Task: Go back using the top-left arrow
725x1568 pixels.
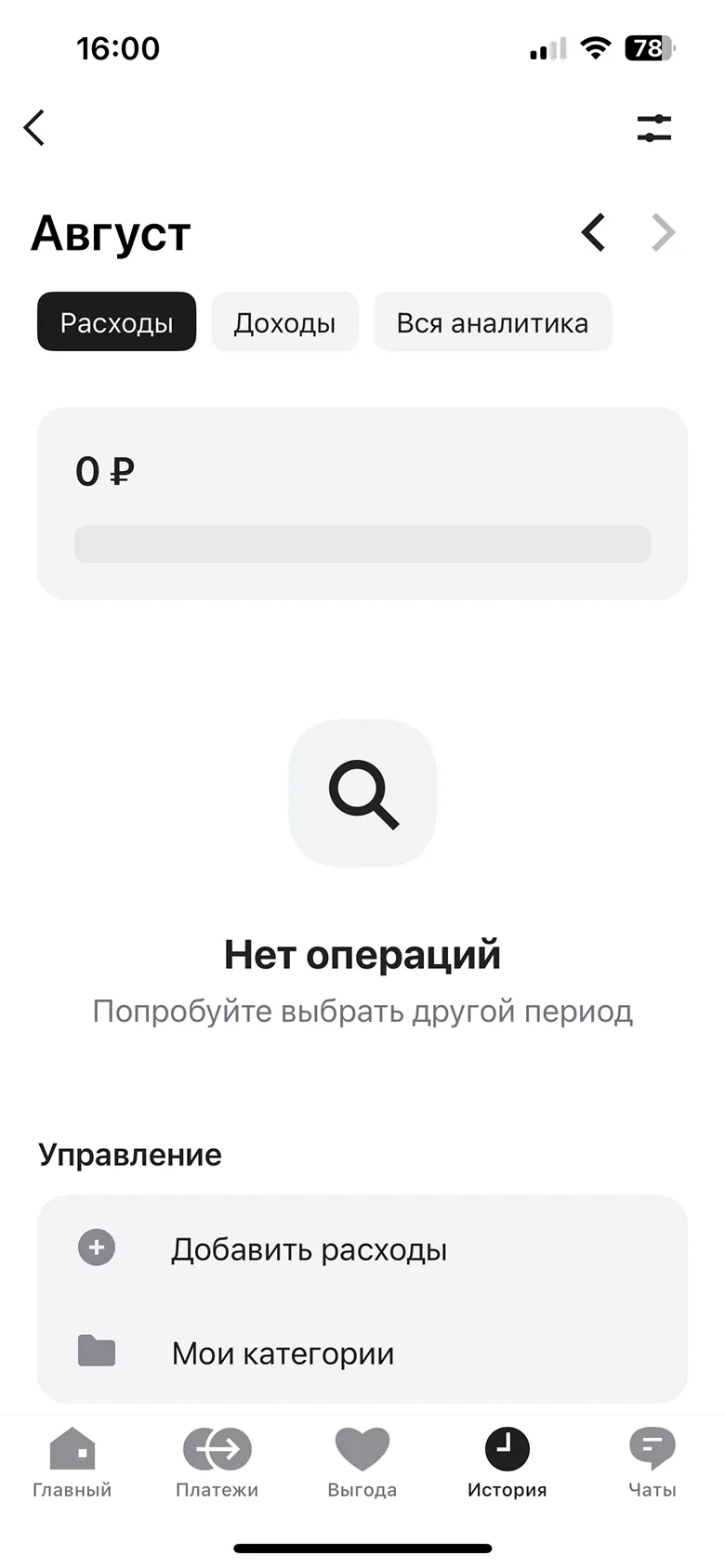Action: (x=34, y=128)
